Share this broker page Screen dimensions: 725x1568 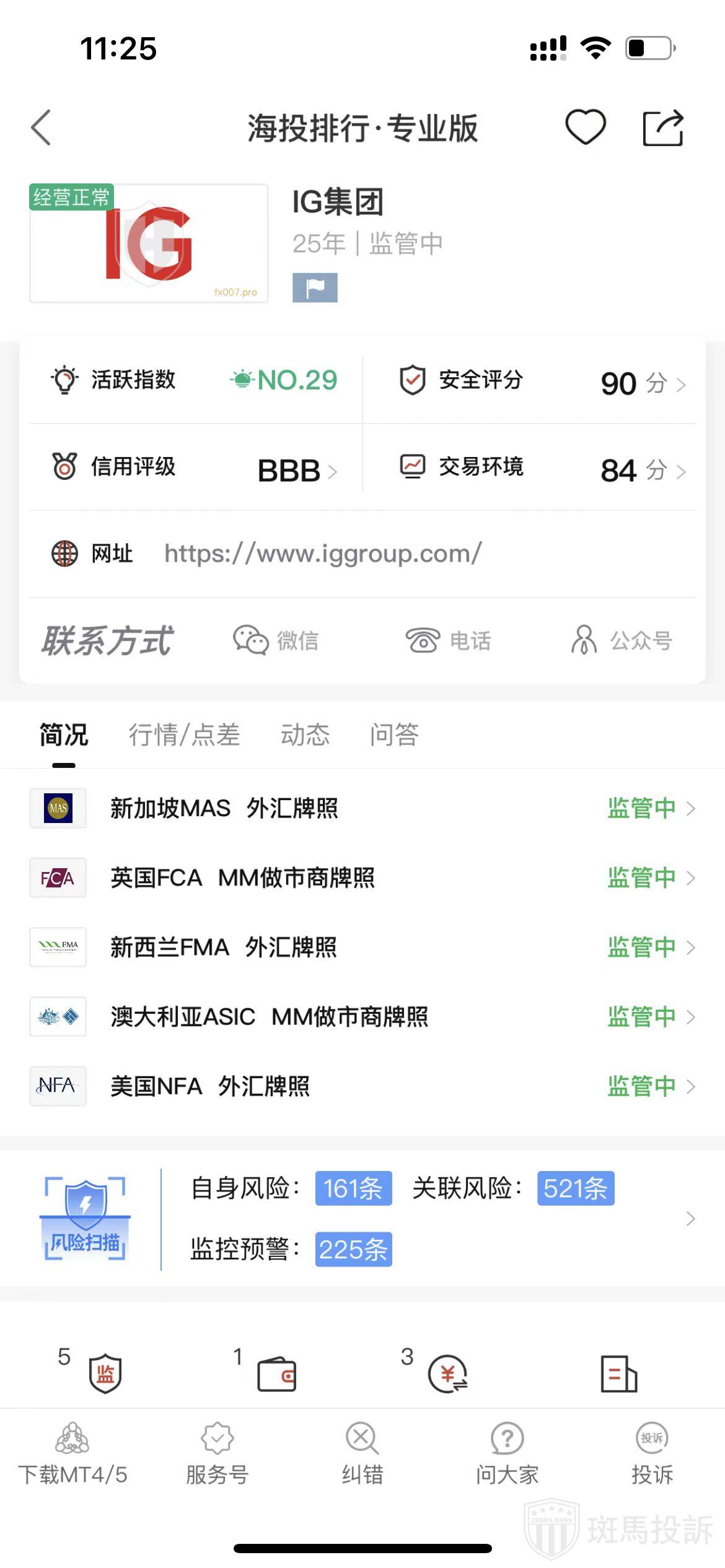[662, 128]
